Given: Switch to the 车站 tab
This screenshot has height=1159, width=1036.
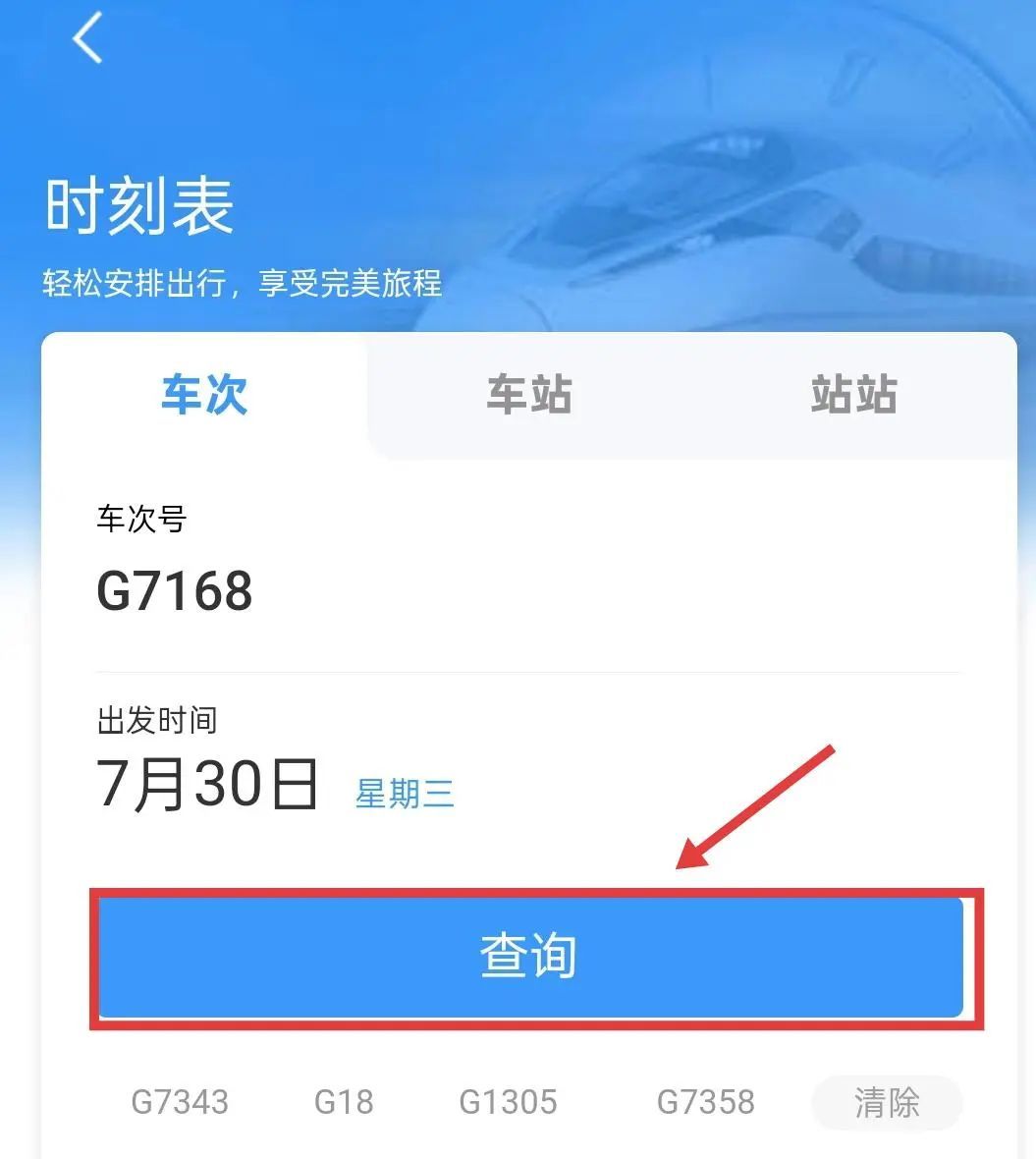Looking at the screenshot, I should point(529,395).
